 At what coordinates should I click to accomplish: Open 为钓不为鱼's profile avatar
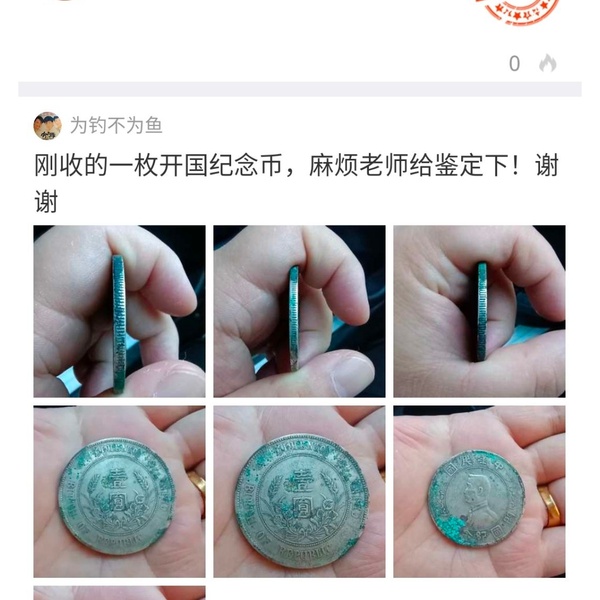click(47, 126)
